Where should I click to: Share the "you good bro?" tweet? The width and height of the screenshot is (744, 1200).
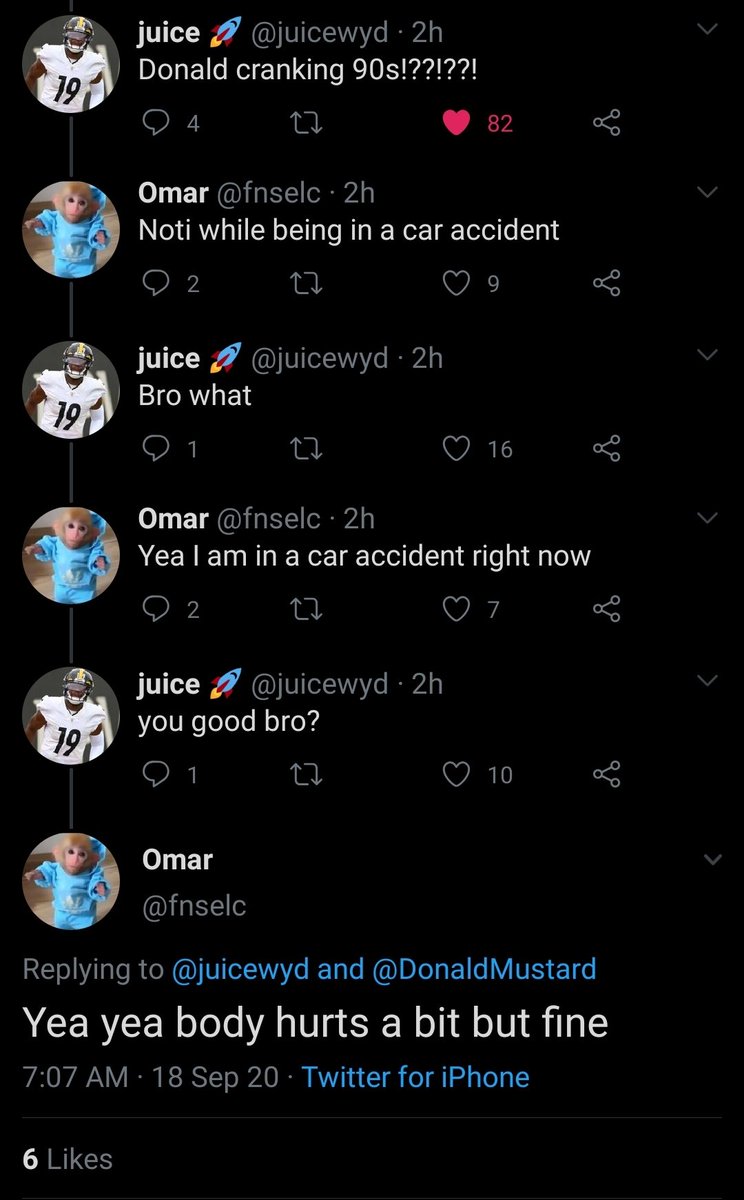(606, 773)
